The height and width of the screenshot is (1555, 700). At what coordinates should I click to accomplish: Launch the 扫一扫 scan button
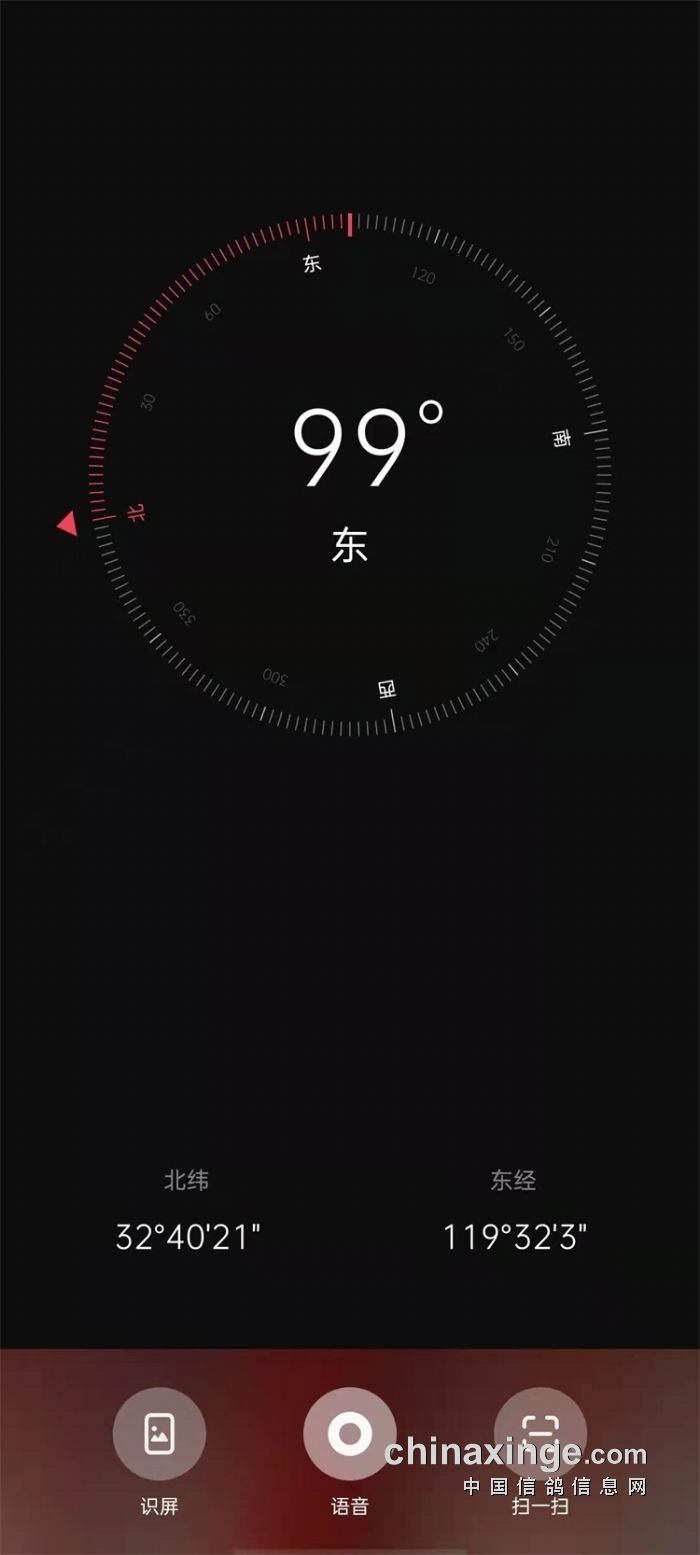(x=540, y=1433)
